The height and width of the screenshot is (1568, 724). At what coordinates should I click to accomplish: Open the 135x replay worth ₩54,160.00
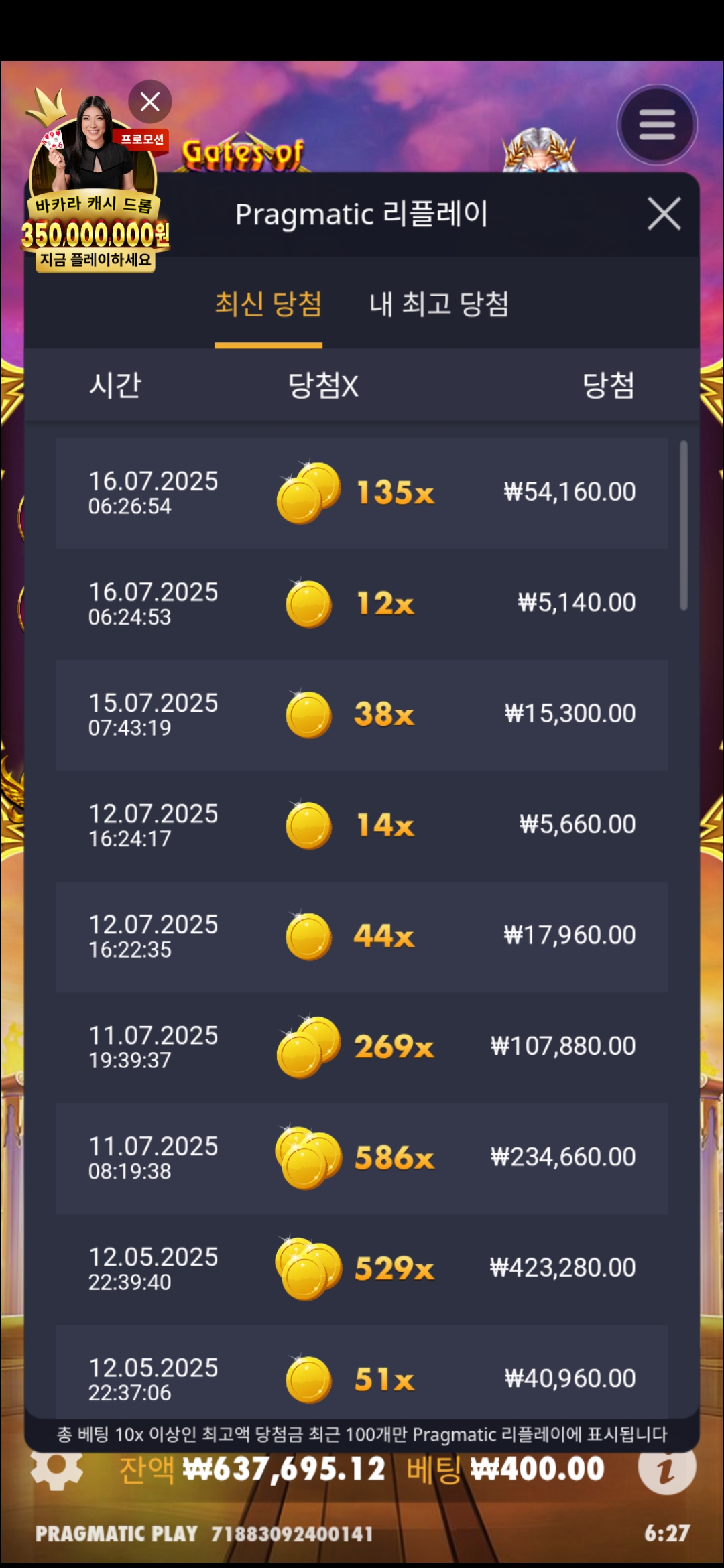361,493
